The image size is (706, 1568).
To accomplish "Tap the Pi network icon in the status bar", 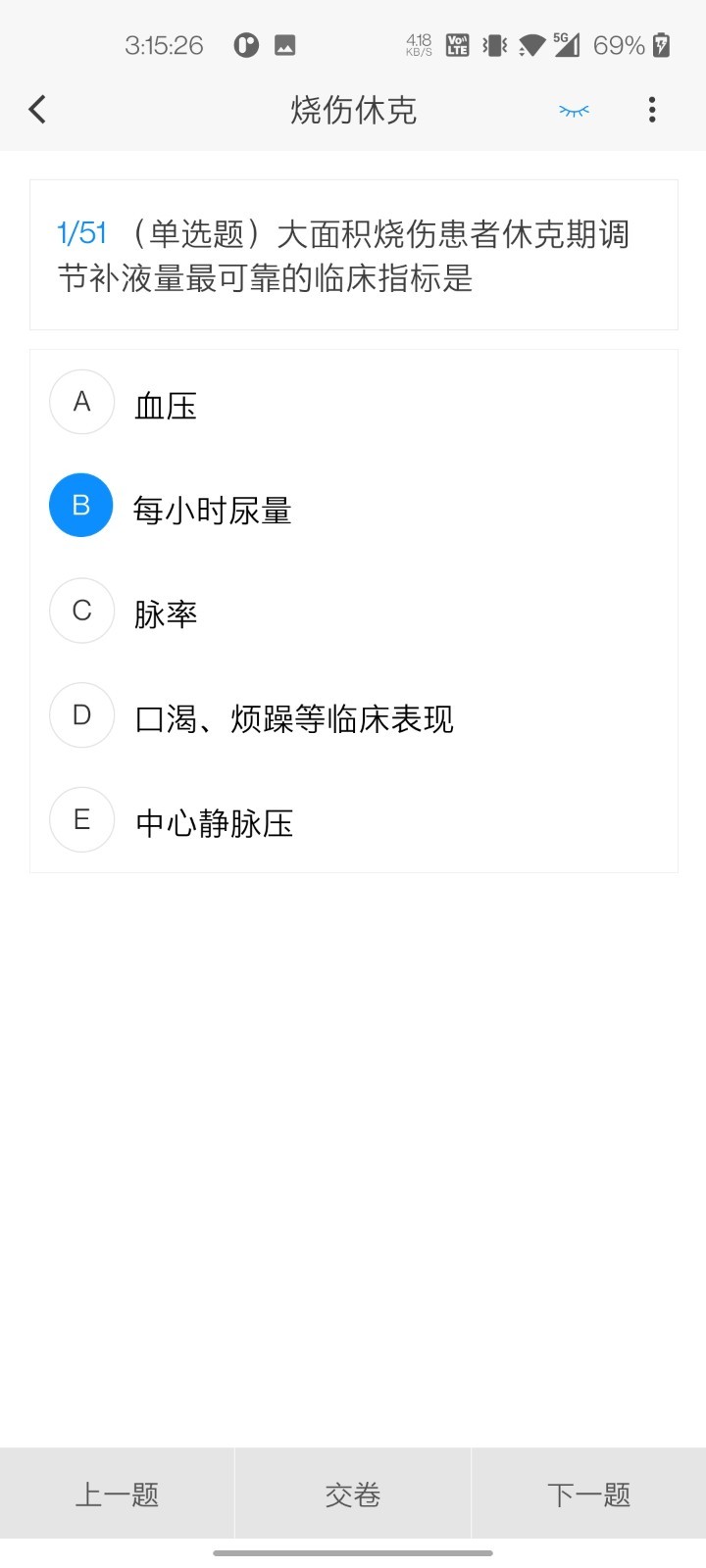I will (x=245, y=44).
